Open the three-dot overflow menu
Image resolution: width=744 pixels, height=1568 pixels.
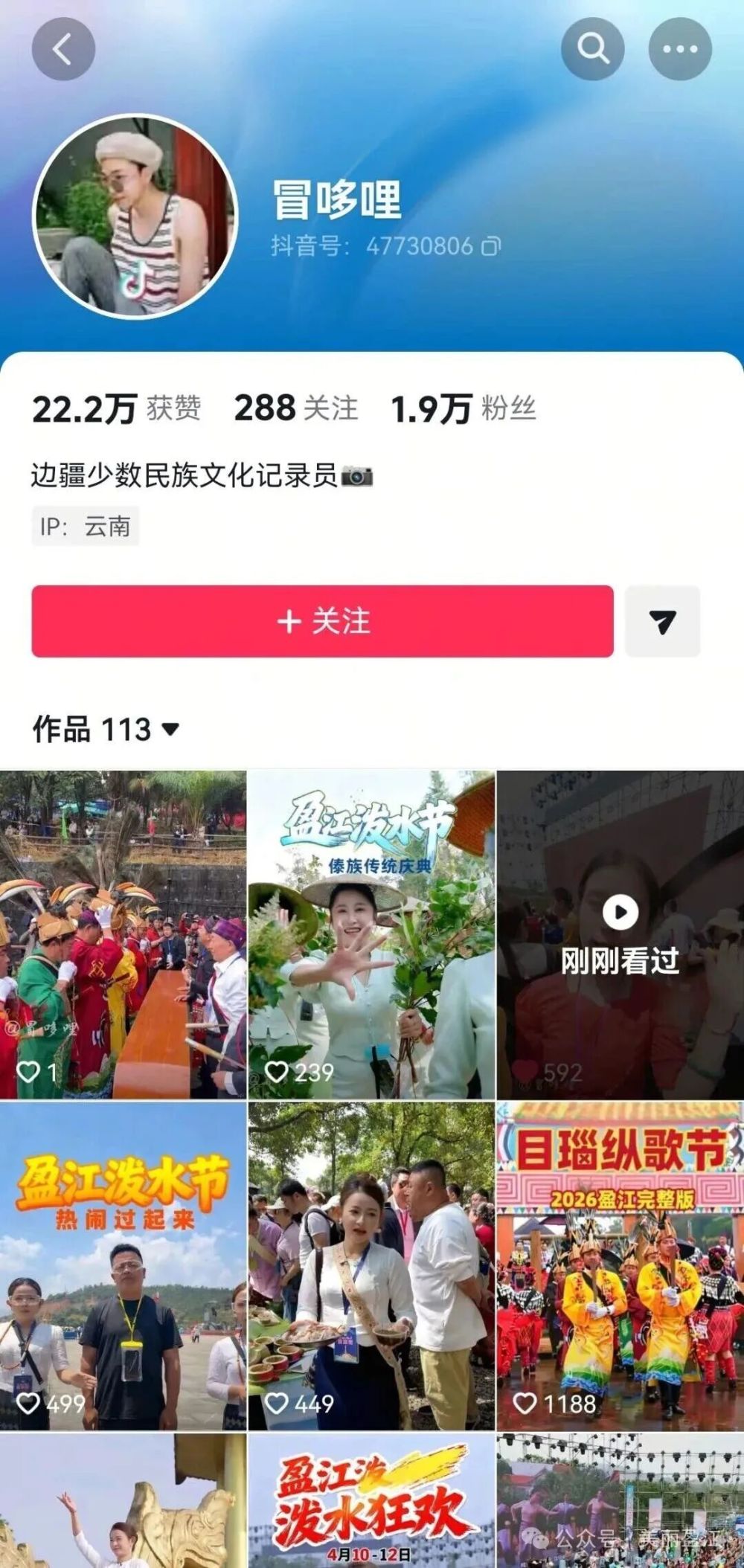coord(680,49)
